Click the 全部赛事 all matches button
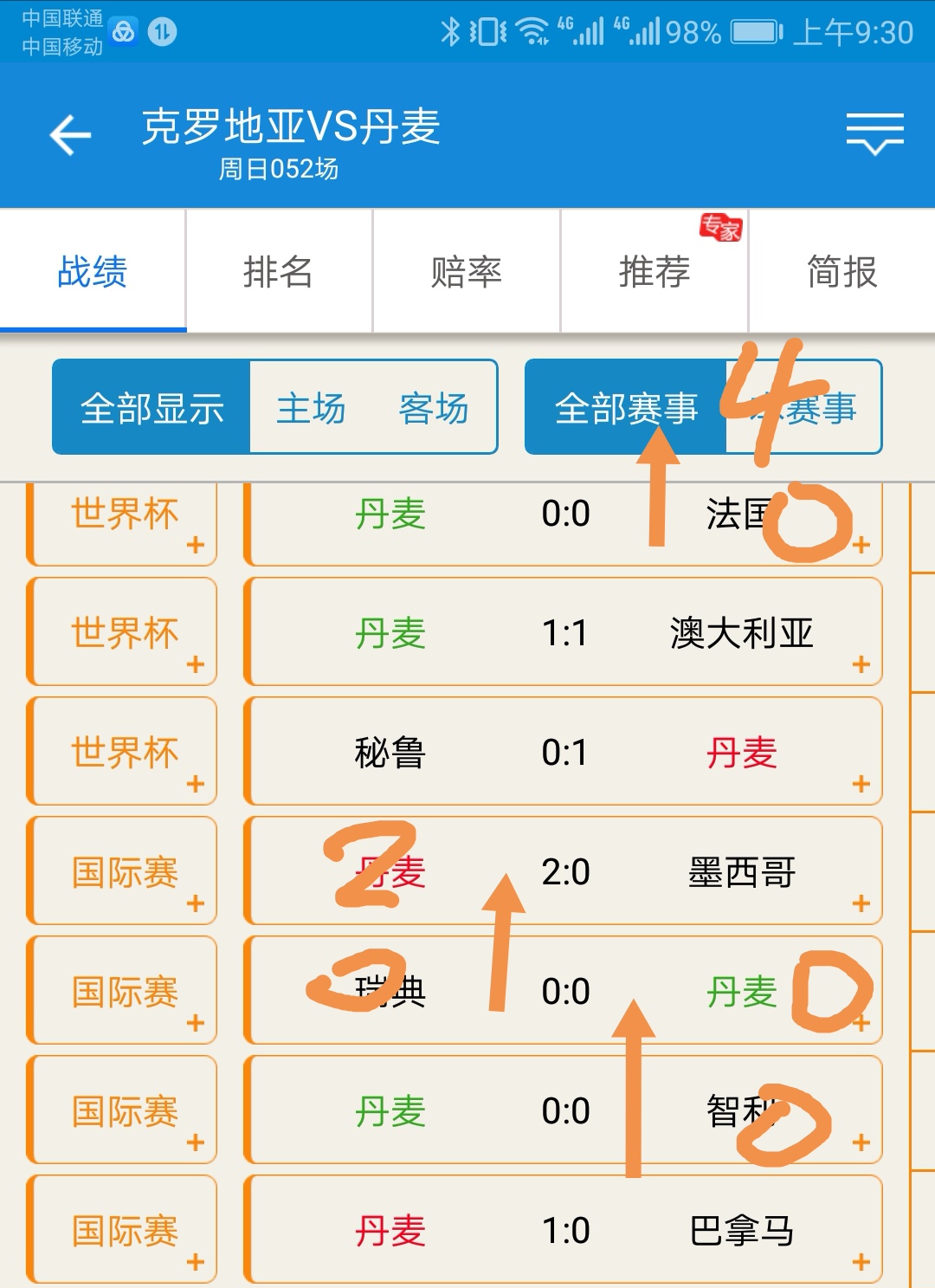935x1288 pixels. pyautogui.click(x=627, y=406)
